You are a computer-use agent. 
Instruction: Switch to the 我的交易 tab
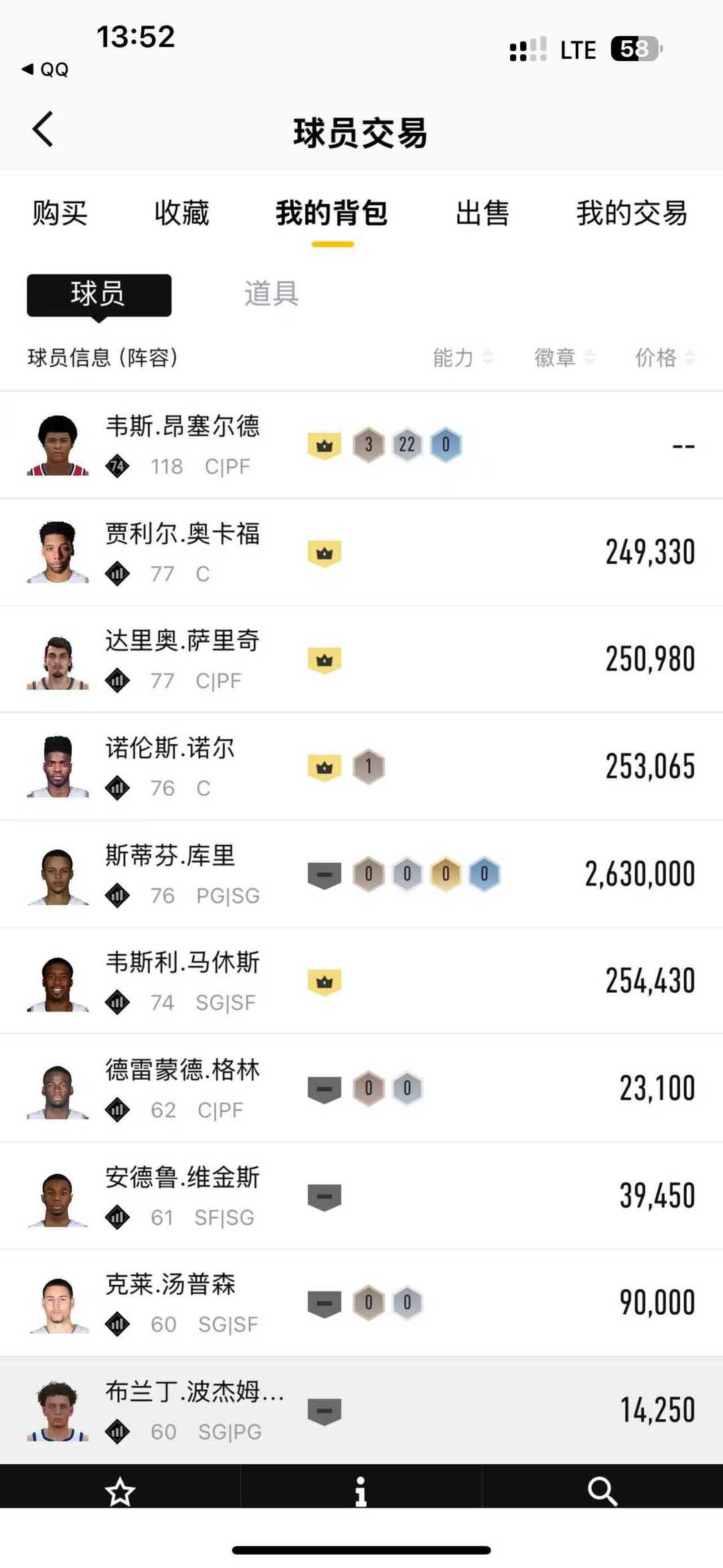coord(632,214)
